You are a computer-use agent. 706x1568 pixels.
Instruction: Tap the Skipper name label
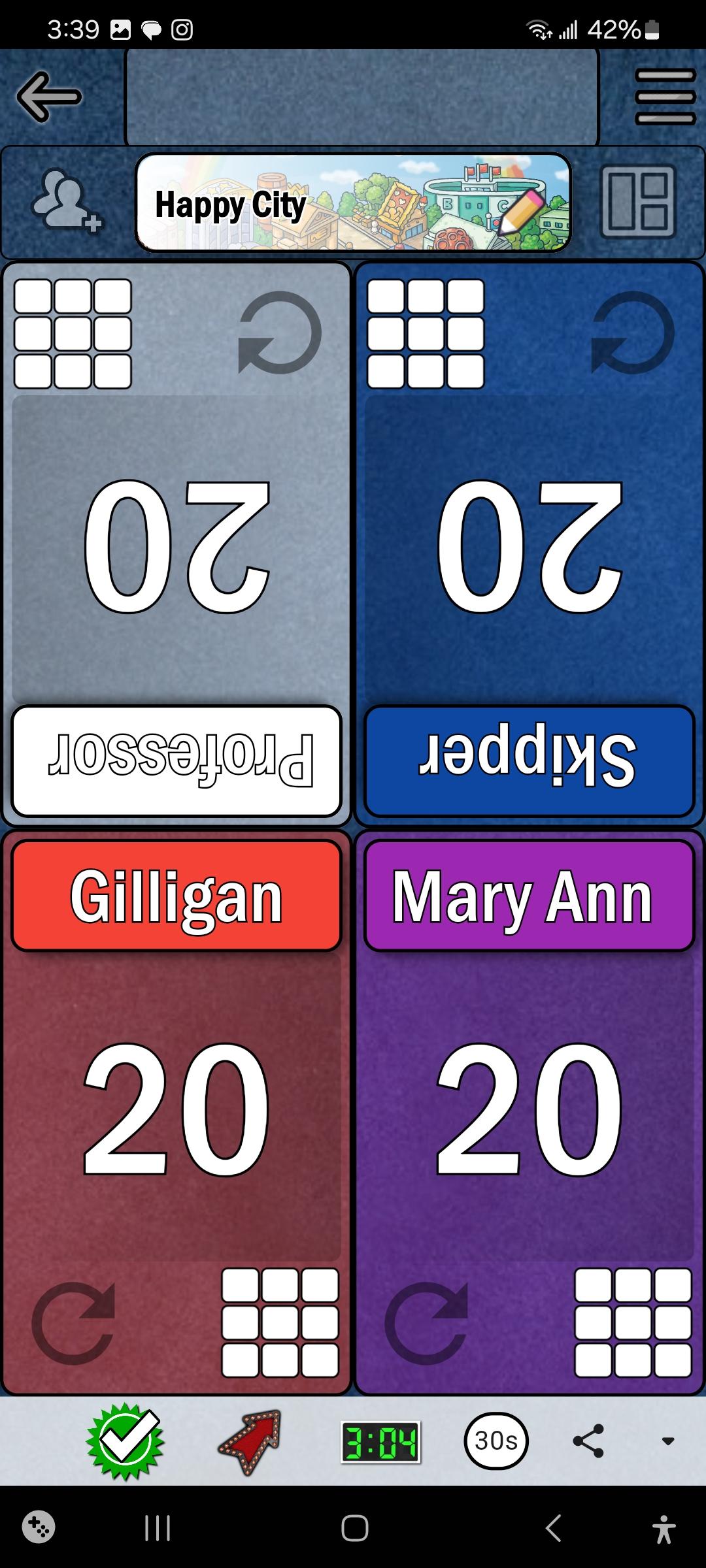(529, 761)
